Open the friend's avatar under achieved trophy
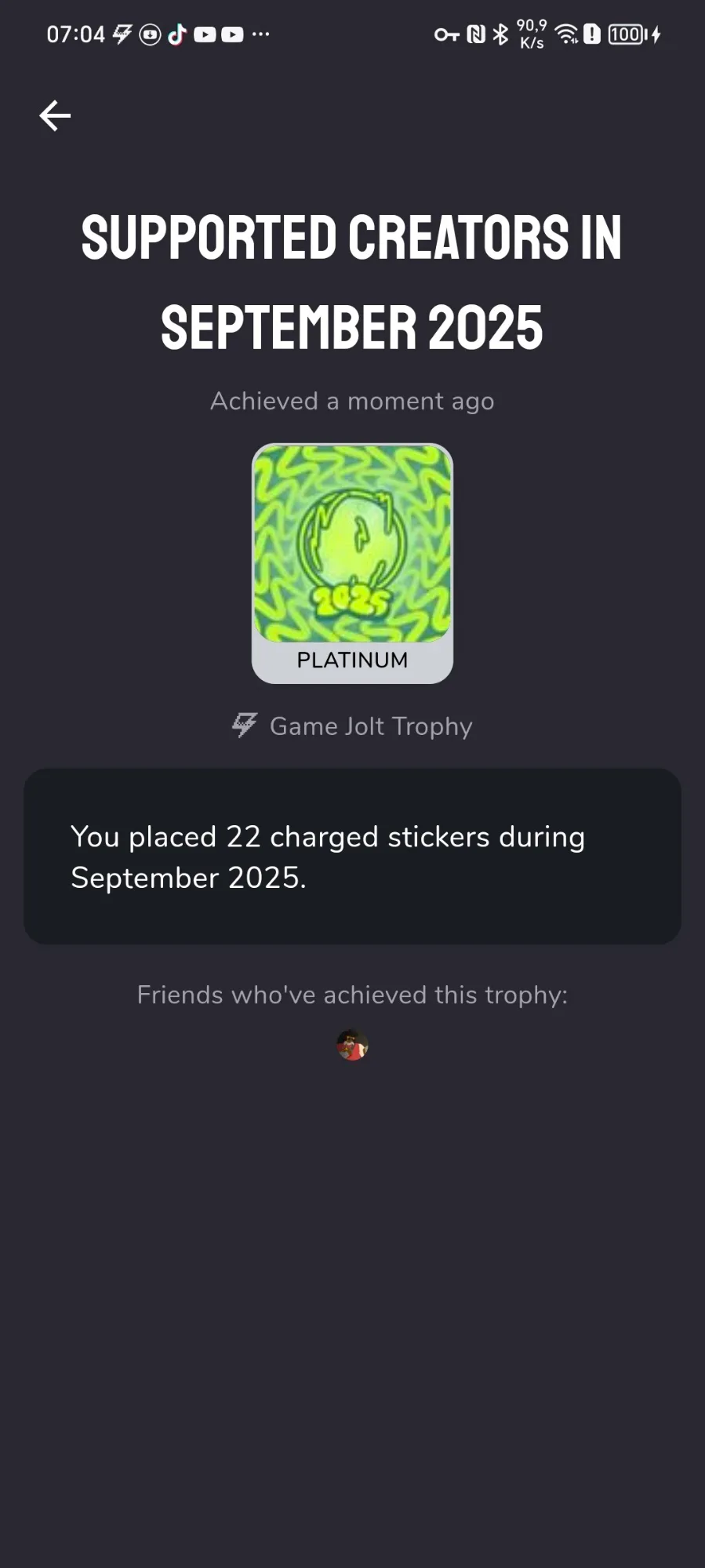 click(352, 1046)
